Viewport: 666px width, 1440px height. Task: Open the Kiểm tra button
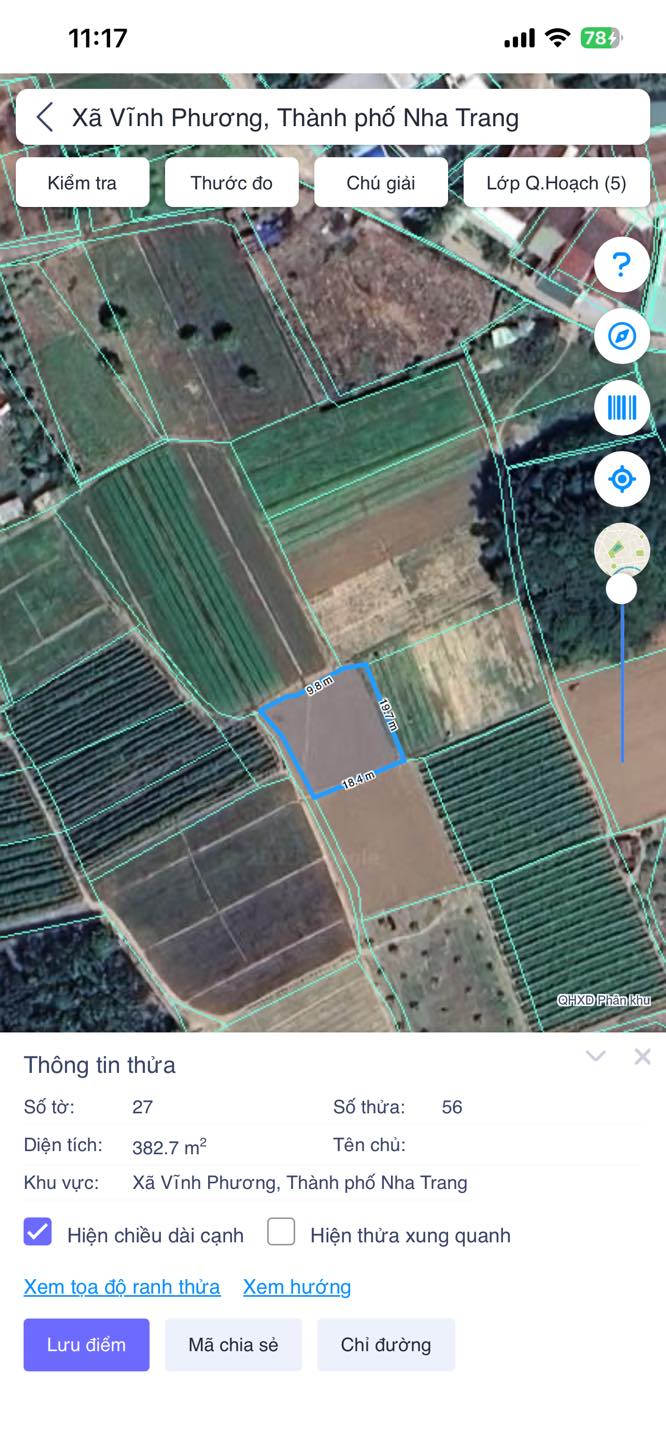coord(82,183)
